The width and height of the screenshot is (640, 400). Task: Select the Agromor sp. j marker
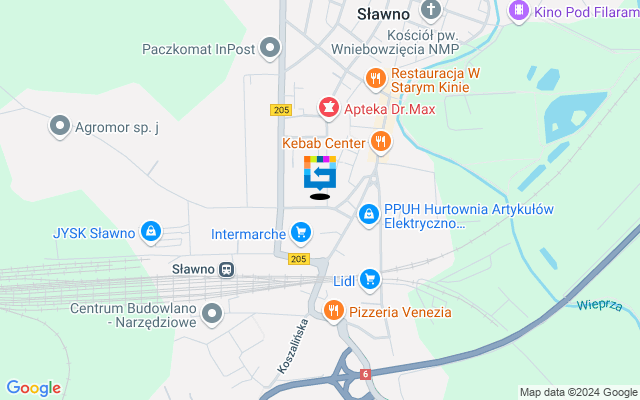60,126
